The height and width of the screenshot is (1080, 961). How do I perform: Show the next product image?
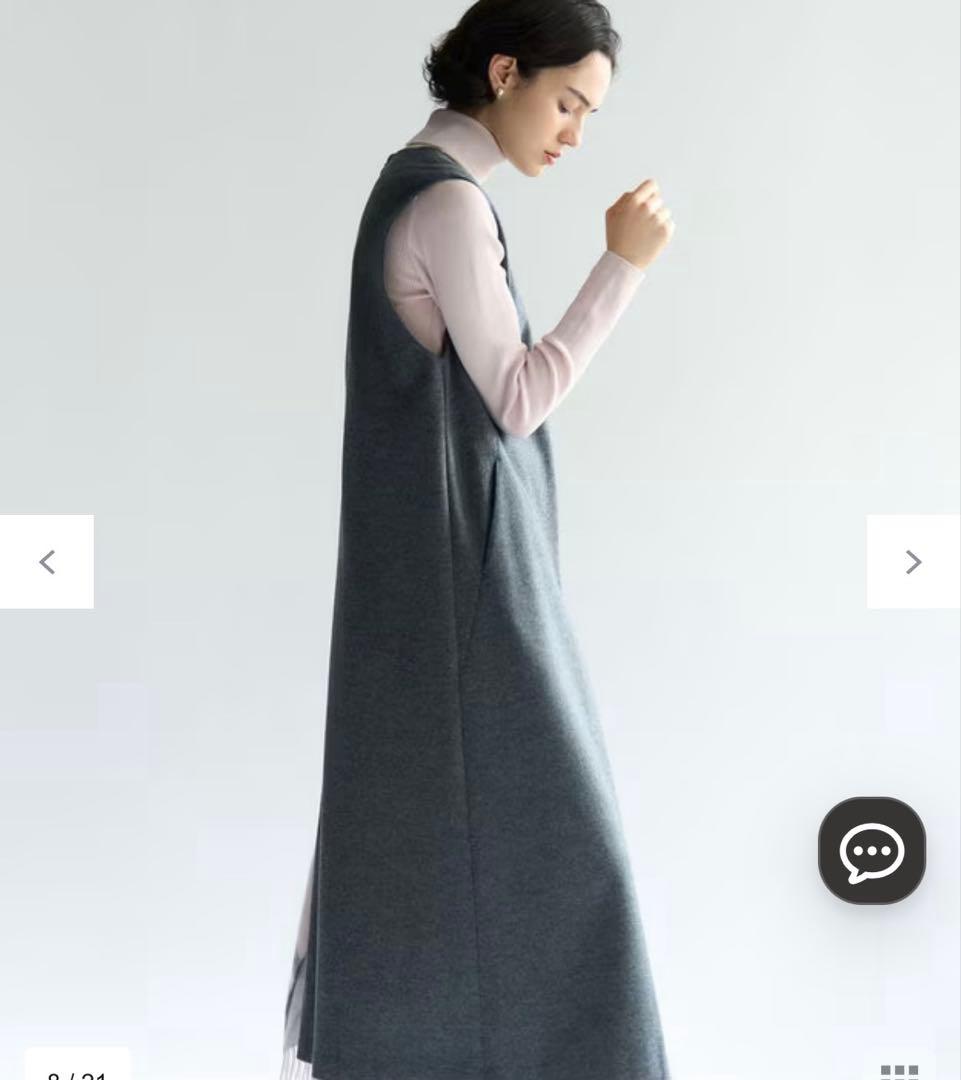913,562
